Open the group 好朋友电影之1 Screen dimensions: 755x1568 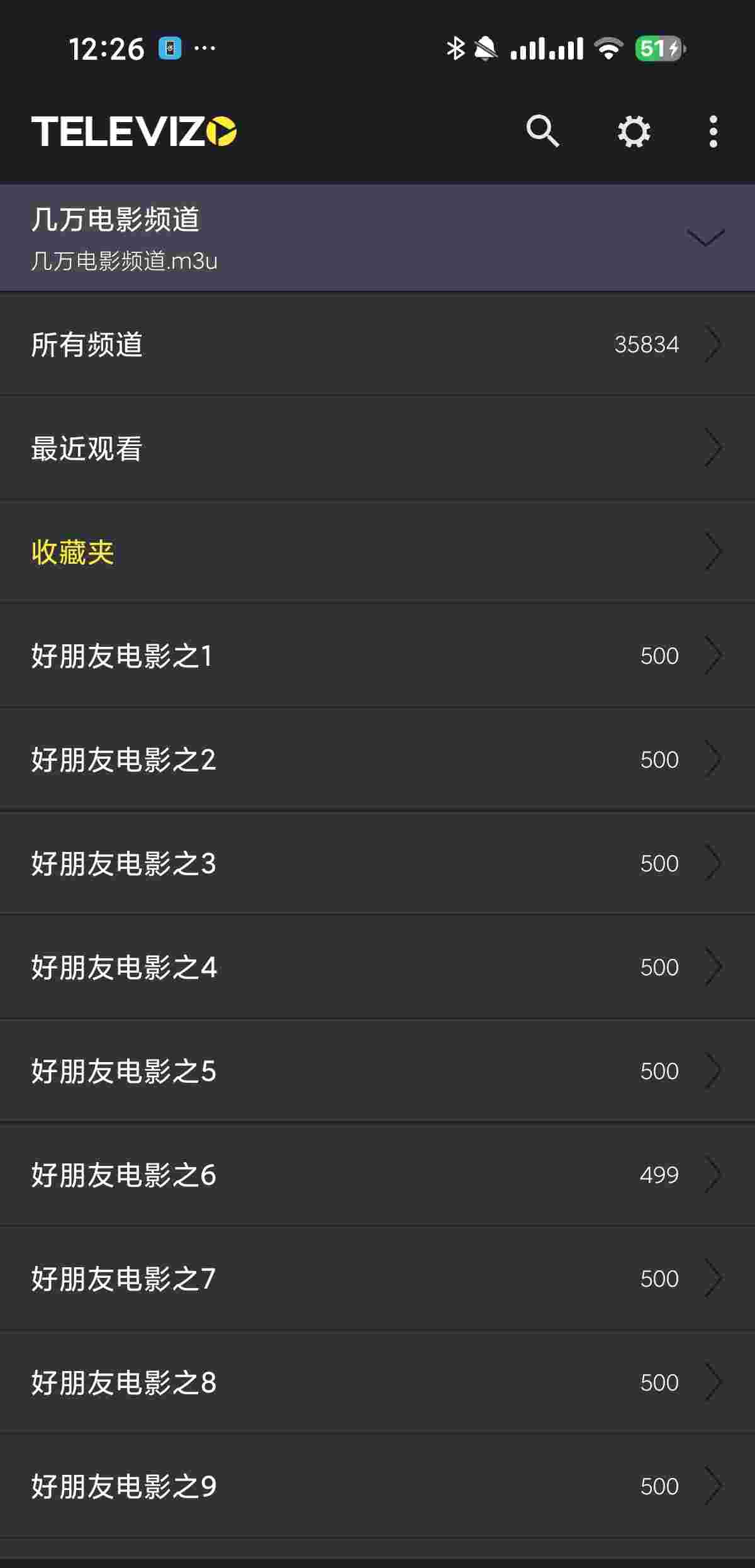tap(377, 656)
